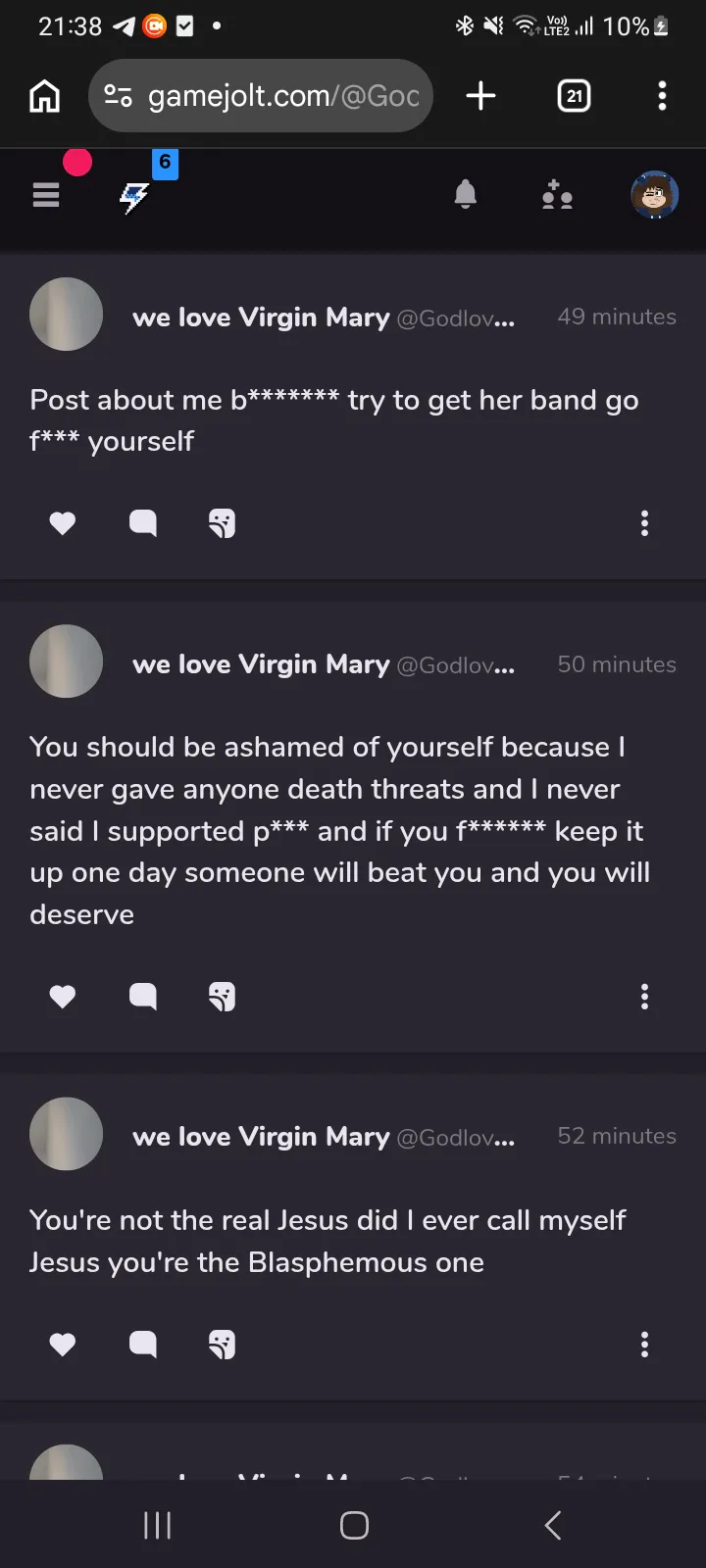The height and width of the screenshot is (1568, 706).
Task: Go to the browser home page
Action: [45, 96]
